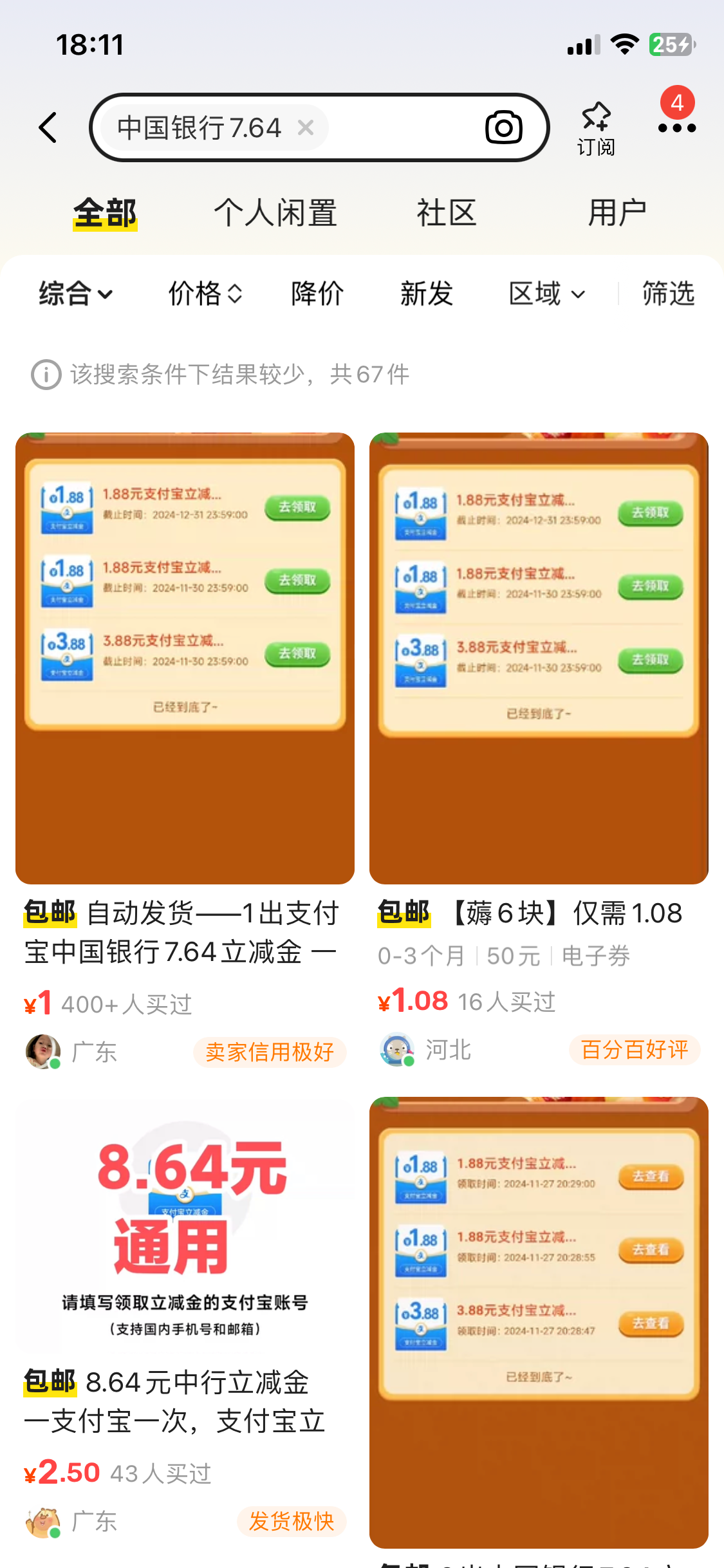724x1568 pixels.
Task: Open the three-dot overflow menu
Action: (x=676, y=127)
